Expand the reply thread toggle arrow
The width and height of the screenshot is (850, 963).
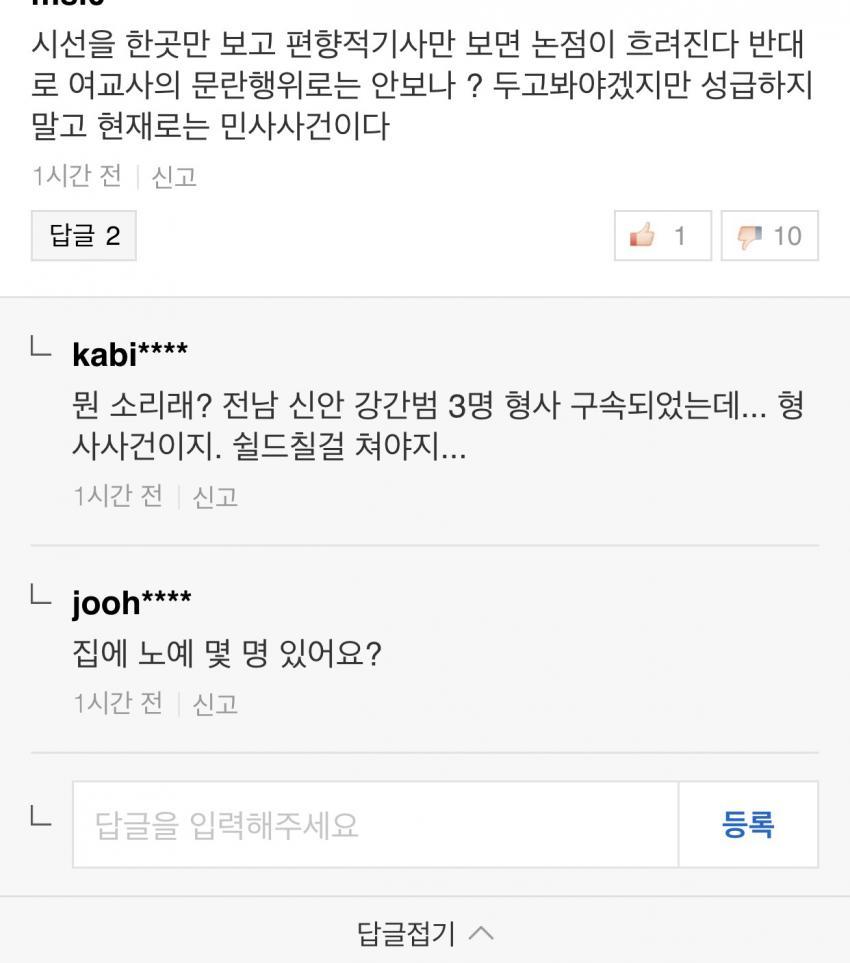click(484, 932)
